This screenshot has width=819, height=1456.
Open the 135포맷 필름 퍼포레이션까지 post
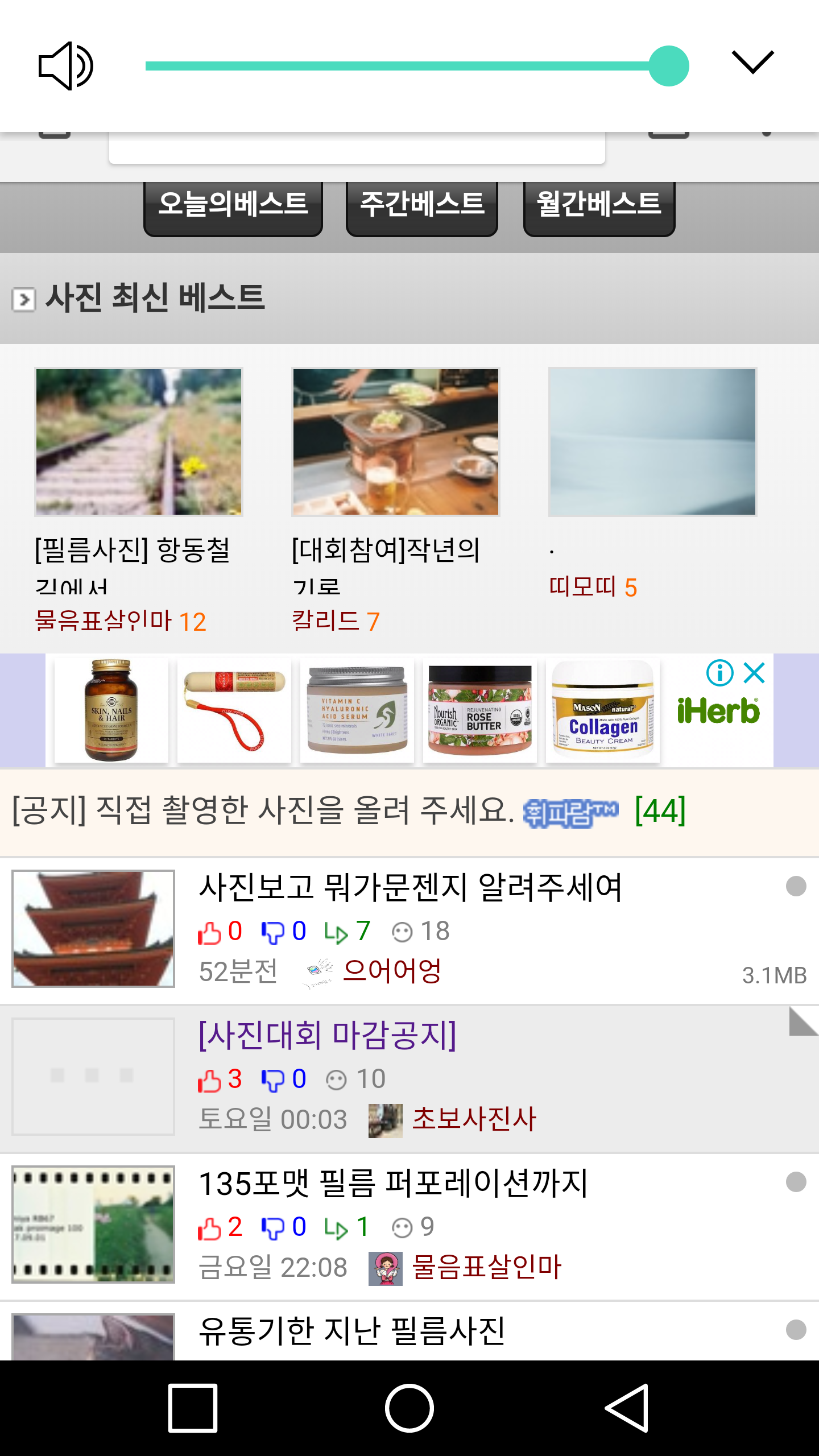pos(409,1226)
